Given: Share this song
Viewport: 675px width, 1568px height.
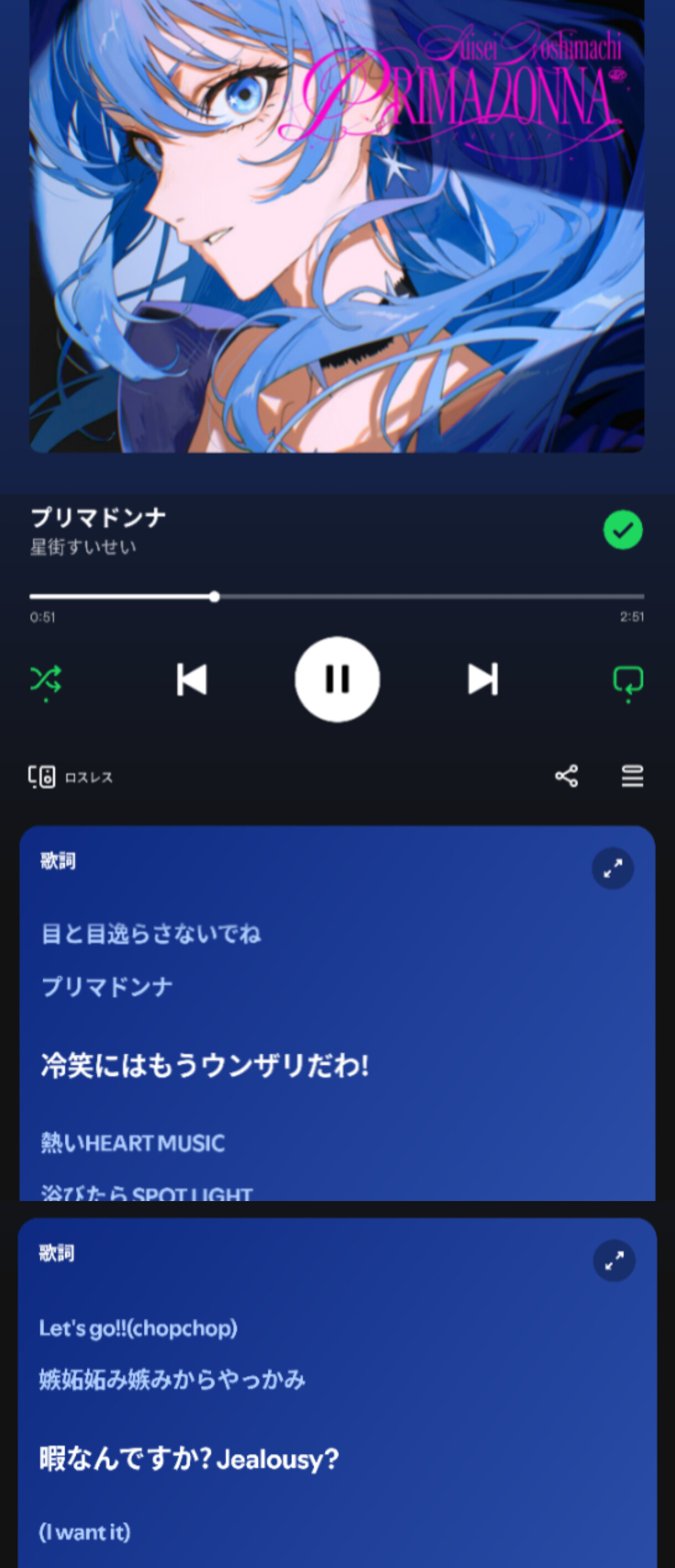Looking at the screenshot, I should click(x=566, y=776).
